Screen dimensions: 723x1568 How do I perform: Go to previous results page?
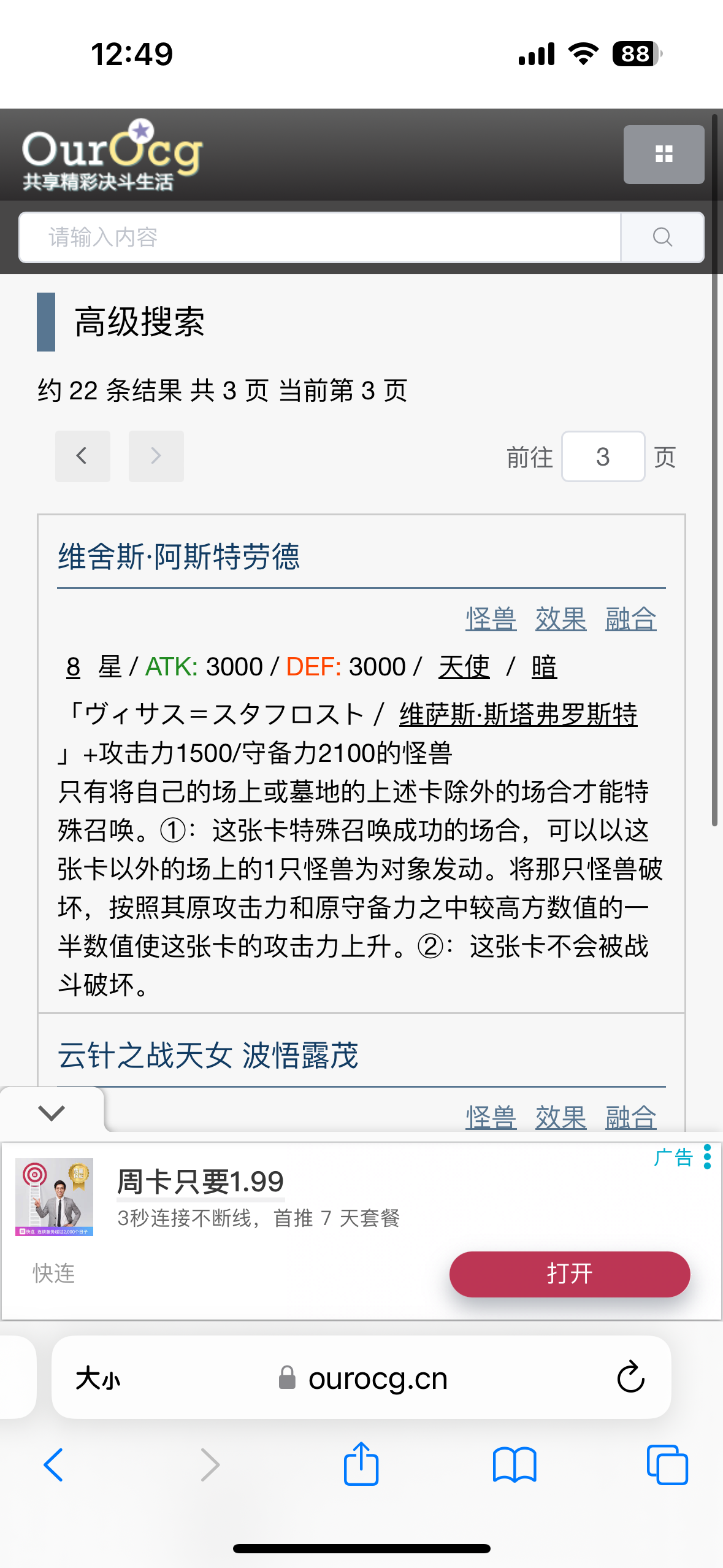(x=82, y=456)
